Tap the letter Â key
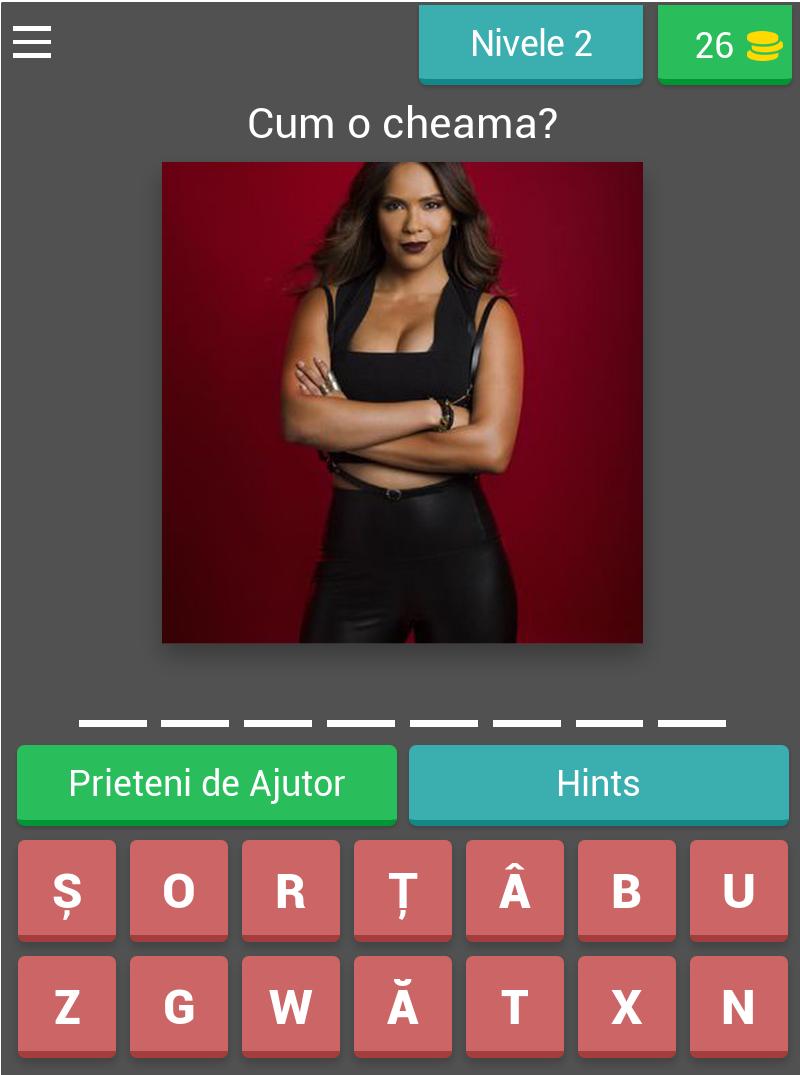The height and width of the screenshot is (1075, 800). coord(514,890)
